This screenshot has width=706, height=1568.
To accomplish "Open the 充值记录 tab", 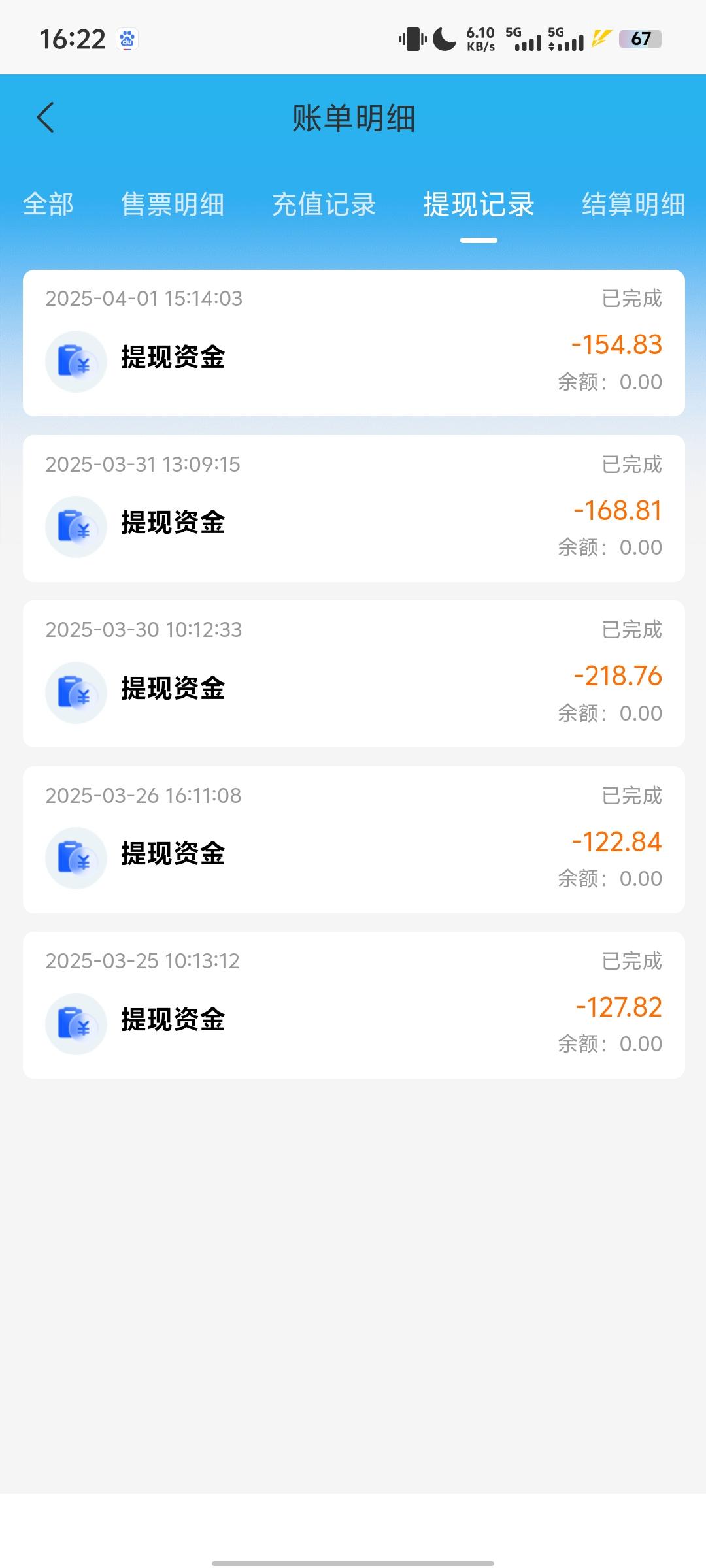I will click(324, 204).
